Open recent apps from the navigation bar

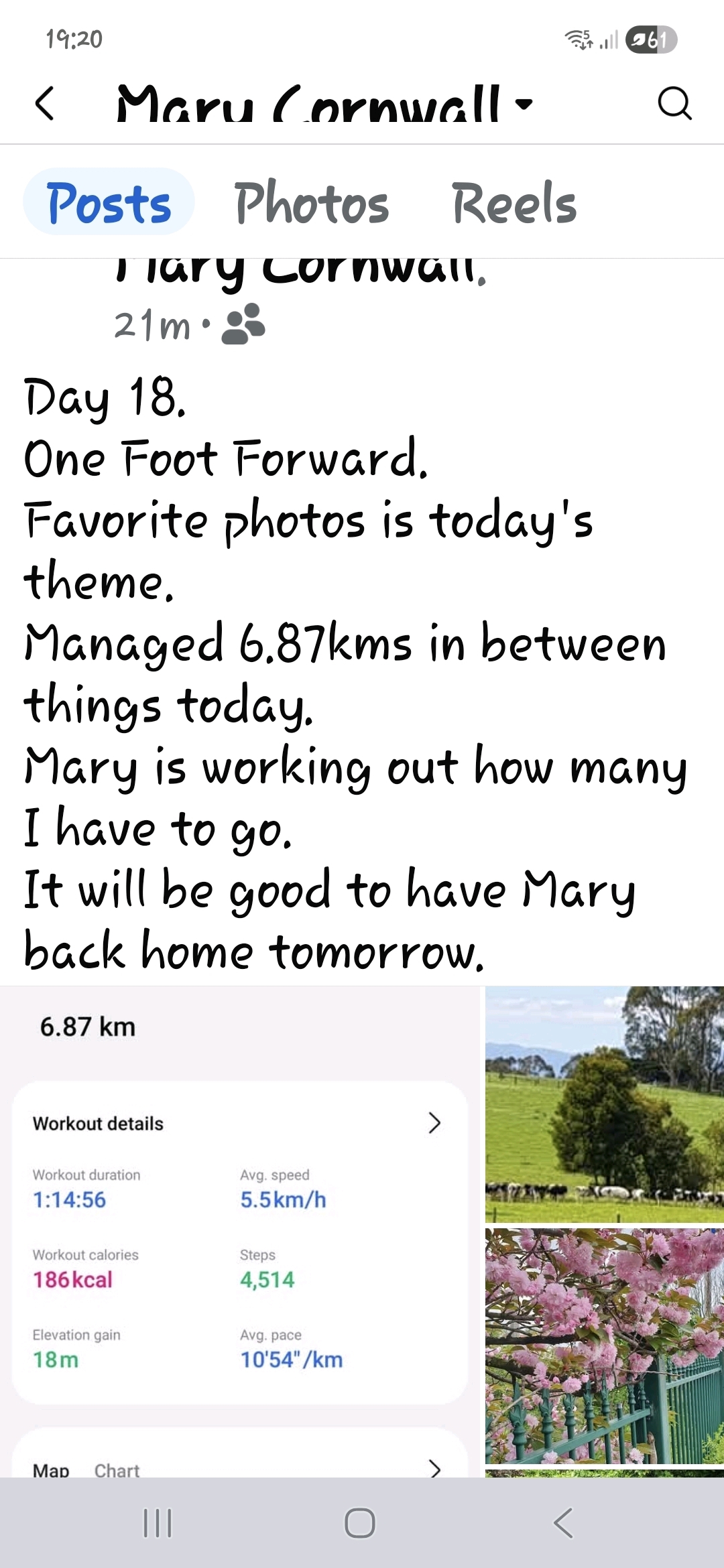(158, 1522)
